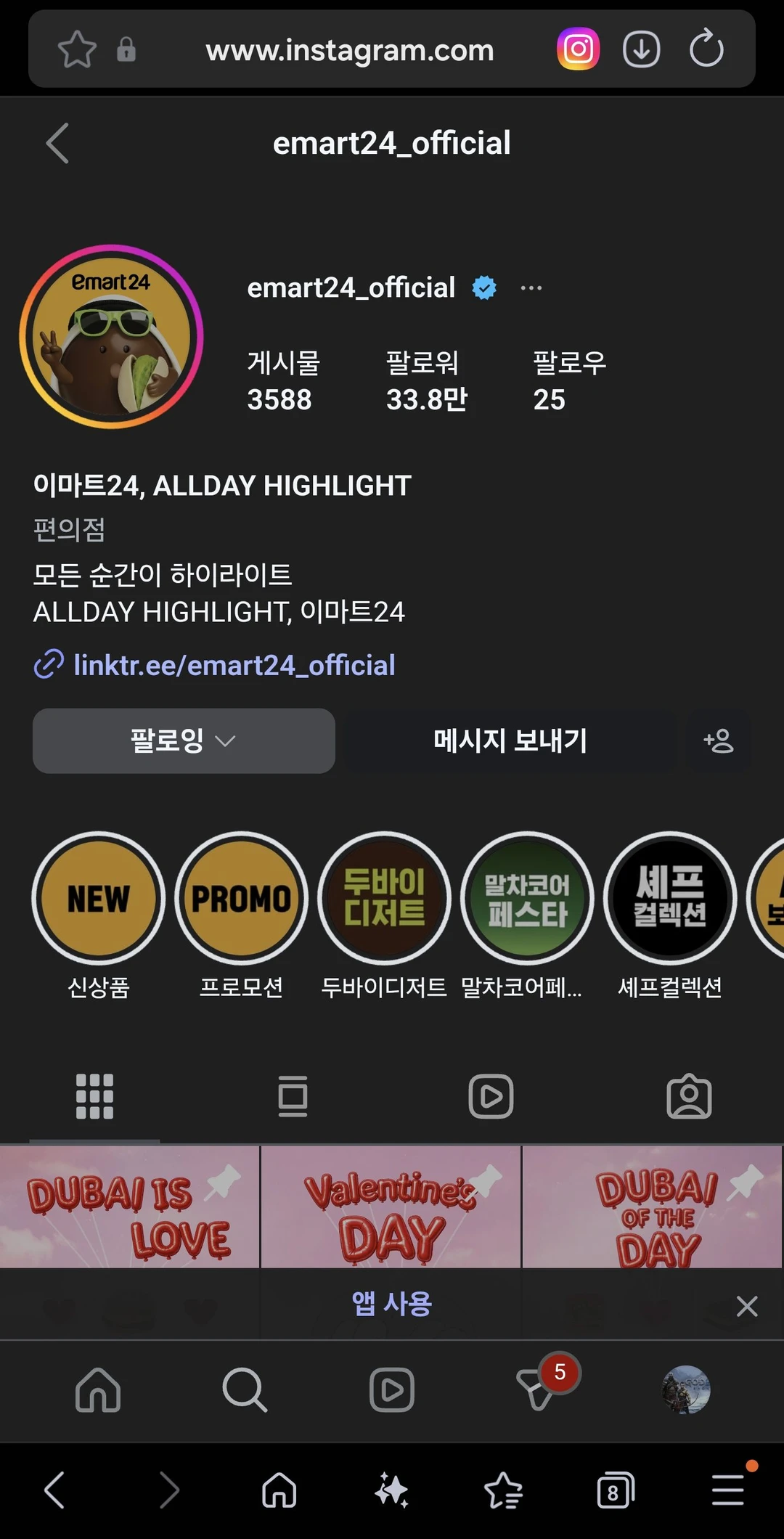This screenshot has width=784, height=1539.
Task: Go back from the emart24_official profile
Action: (x=57, y=143)
